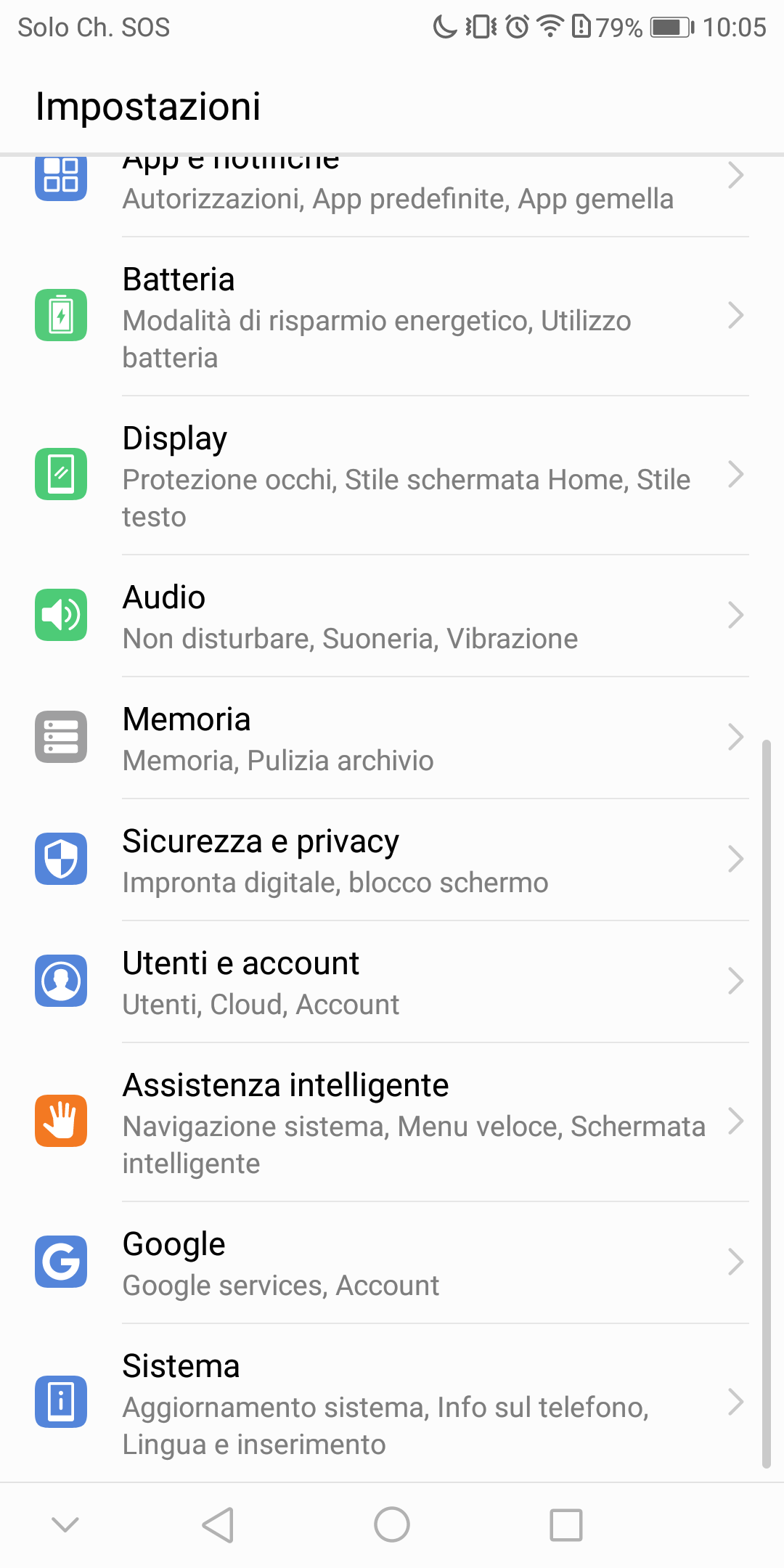This screenshot has height=1568, width=784.
Task: Expand the Sistema entry chevron
Action: [736, 1402]
